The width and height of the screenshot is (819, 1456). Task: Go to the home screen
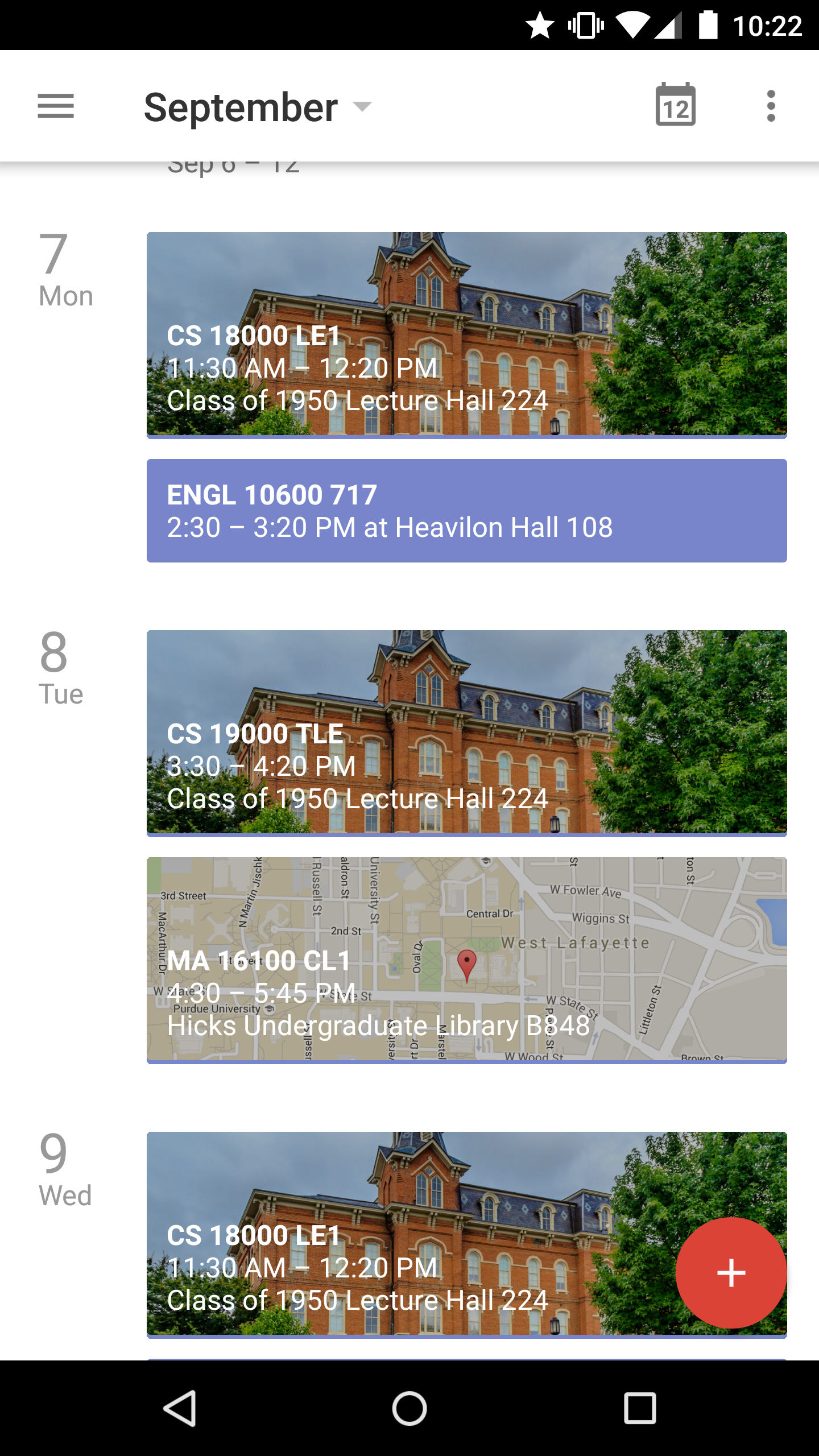click(409, 1408)
